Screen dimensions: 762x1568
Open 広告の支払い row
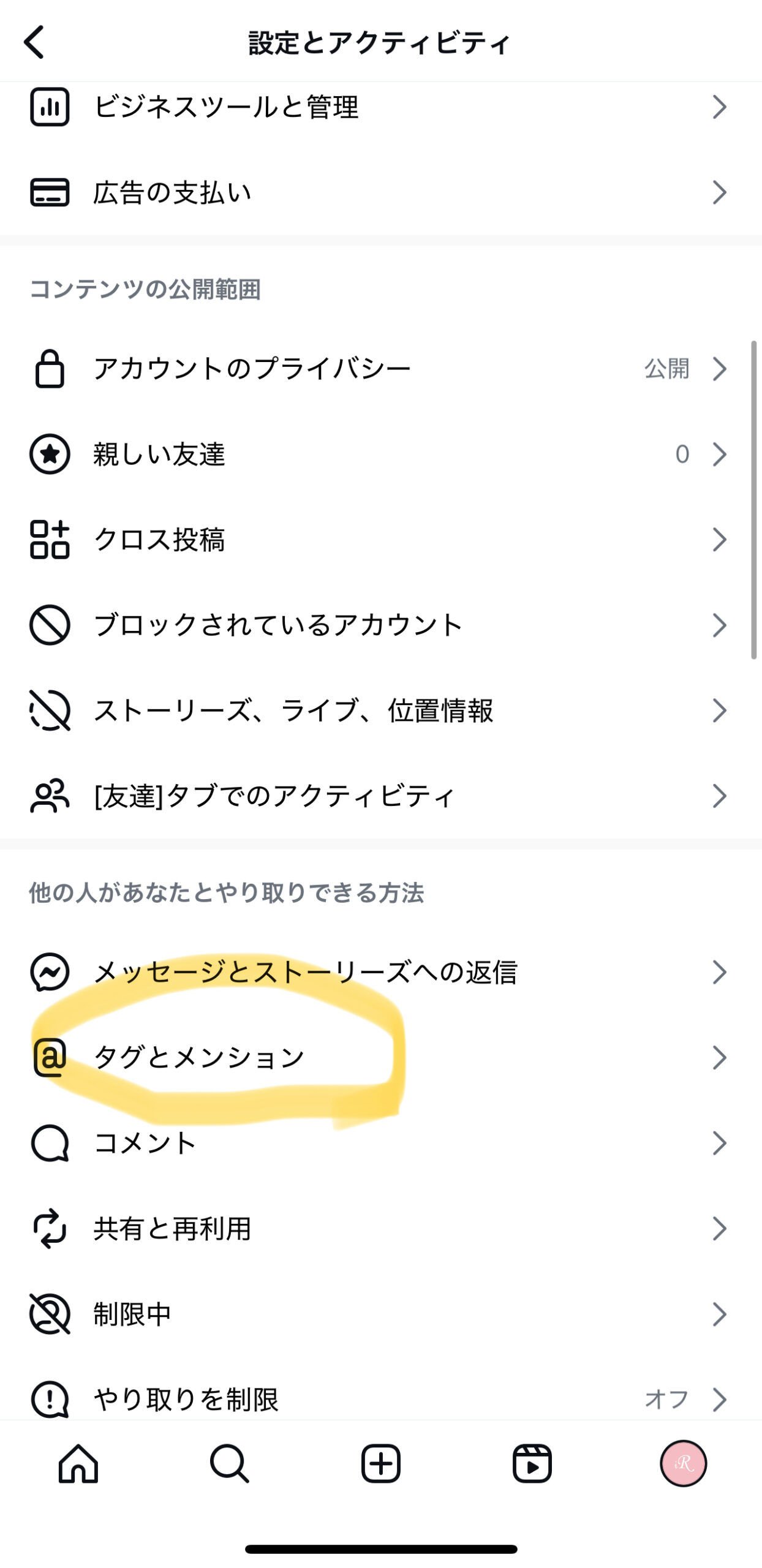point(381,192)
